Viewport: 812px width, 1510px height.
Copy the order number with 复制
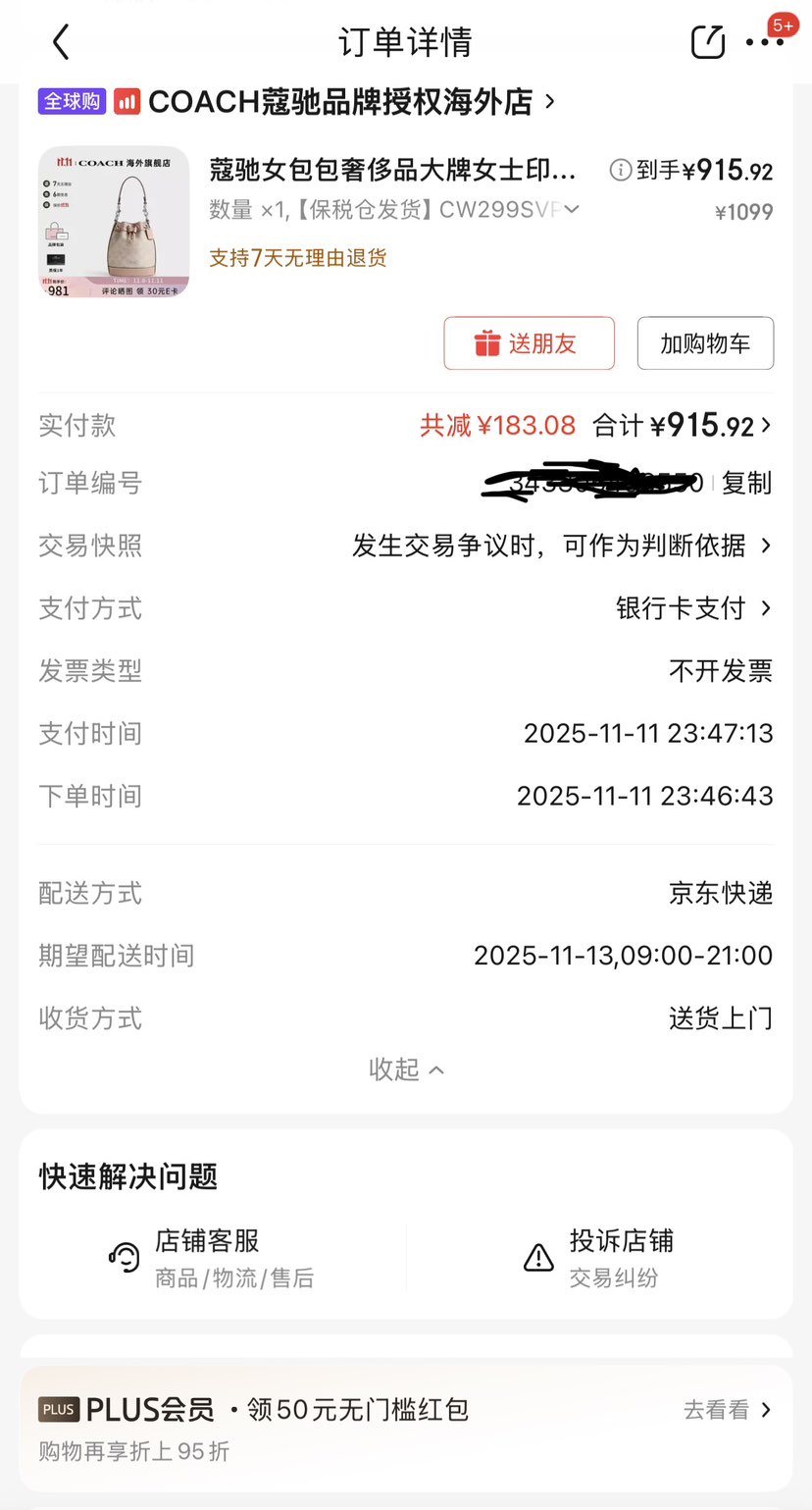click(746, 483)
